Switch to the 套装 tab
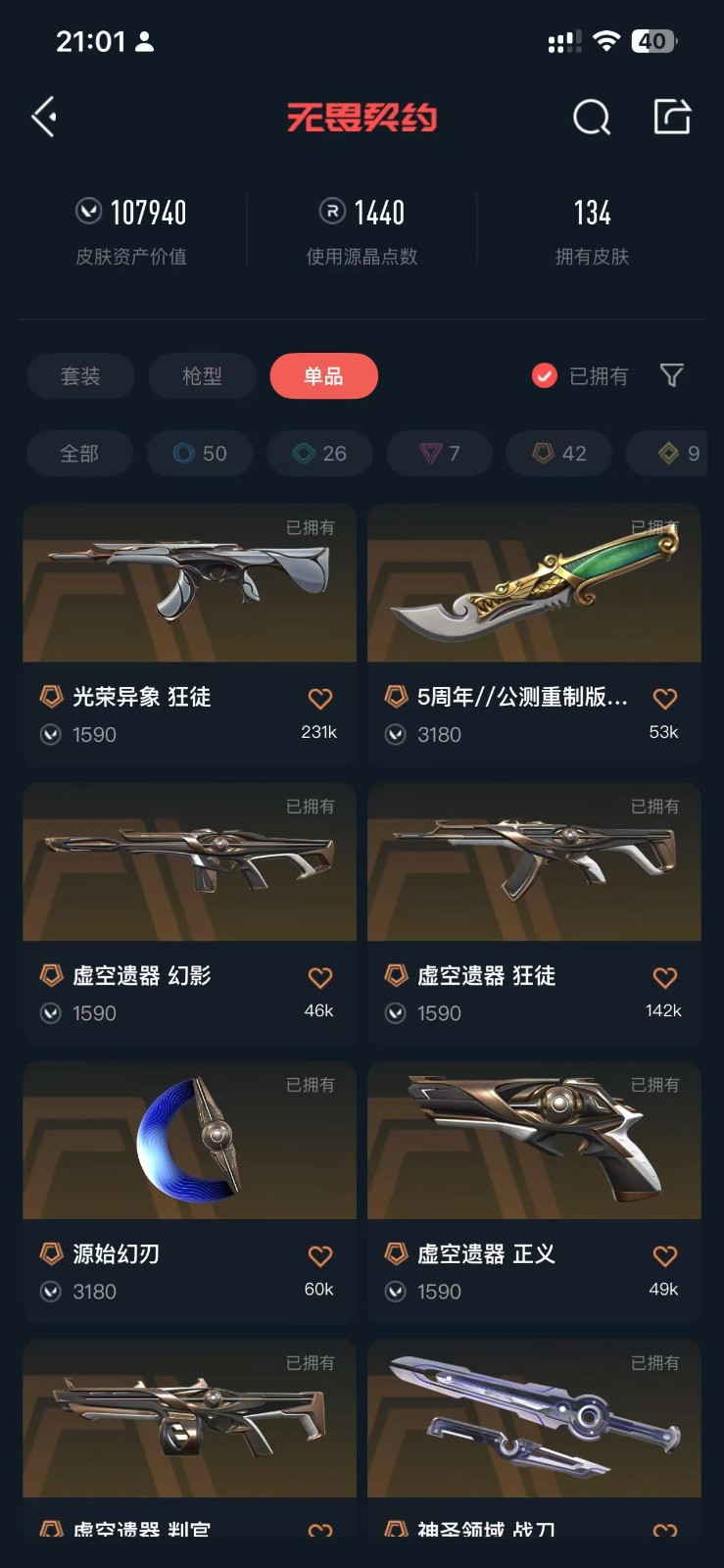 [x=80, y=376]
